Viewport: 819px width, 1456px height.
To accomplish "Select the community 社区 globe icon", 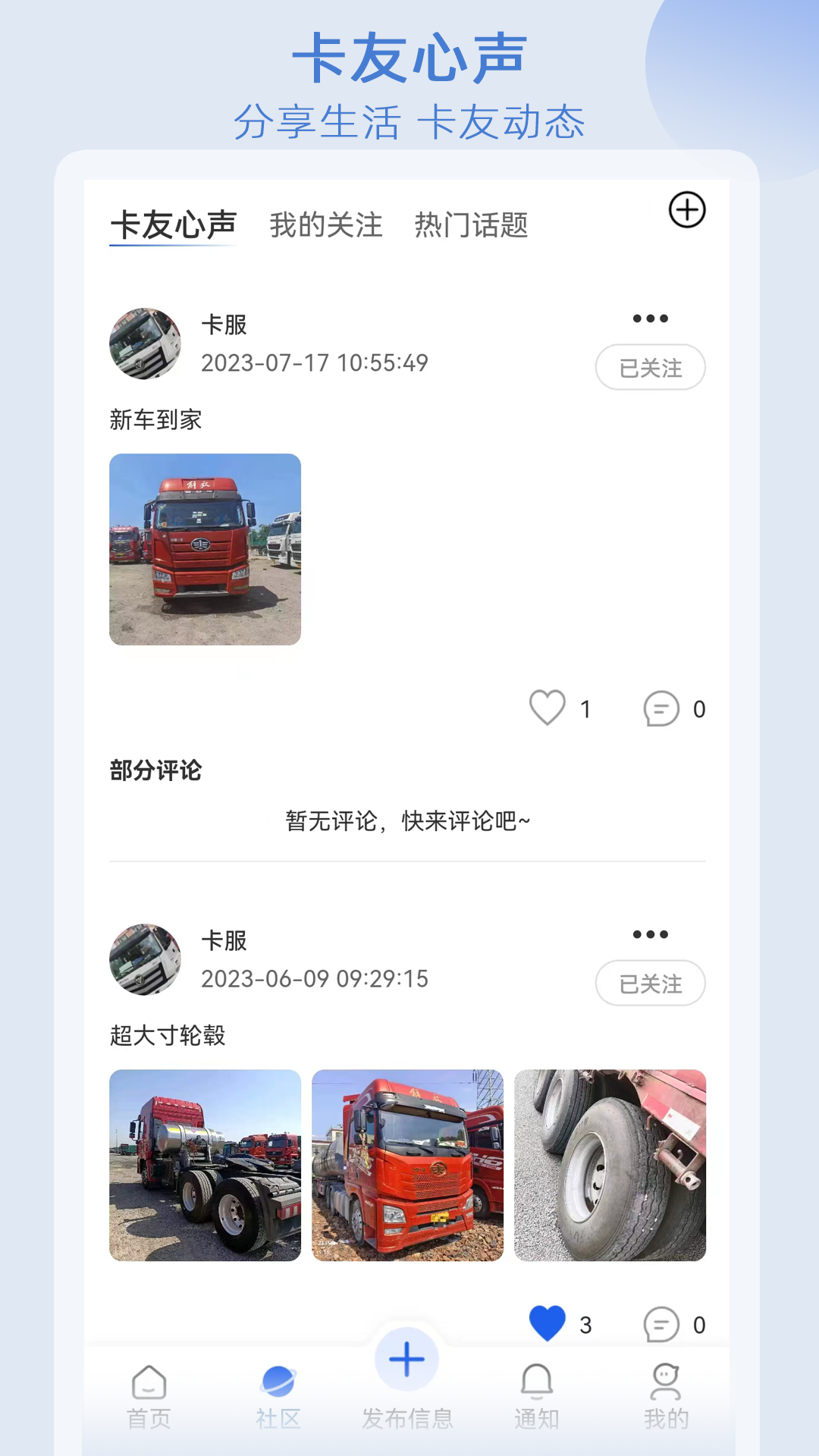I will tap(279, 1385).
